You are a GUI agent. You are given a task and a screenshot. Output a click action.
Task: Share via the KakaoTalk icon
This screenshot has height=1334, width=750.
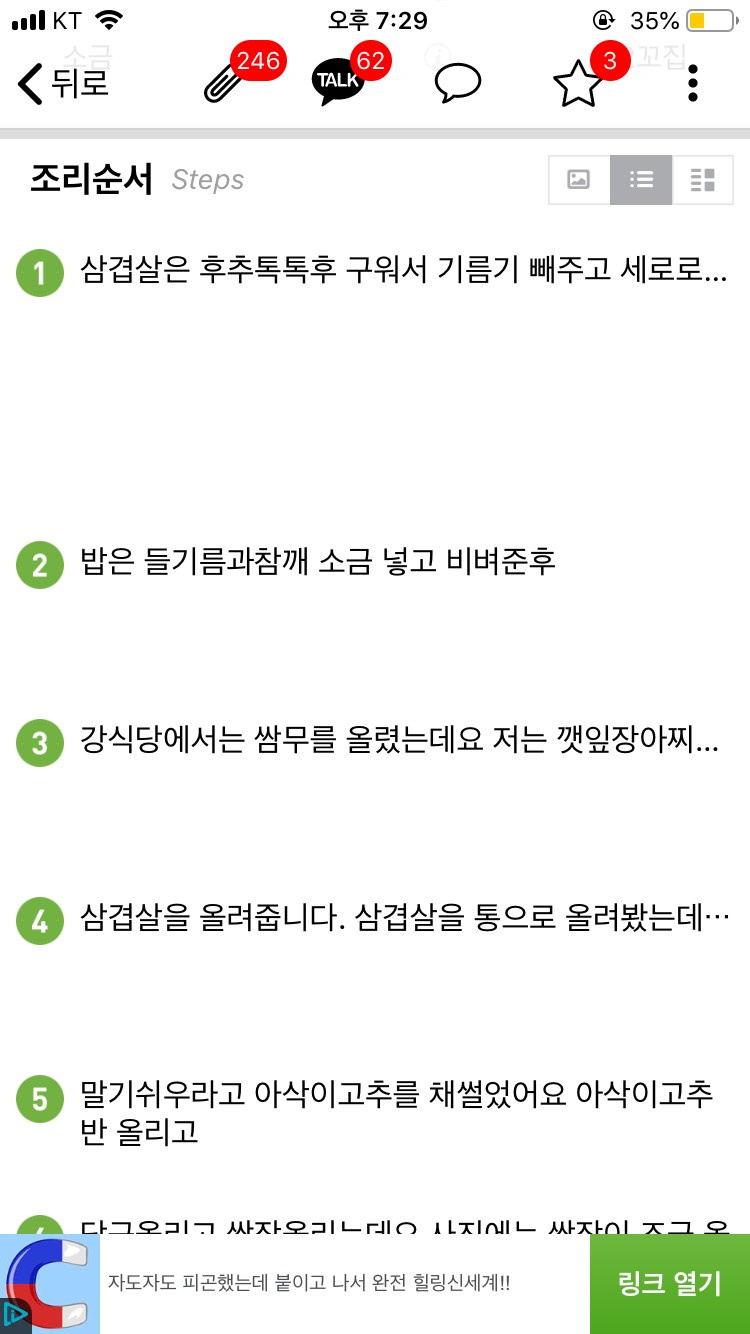(x=338, y=83)
